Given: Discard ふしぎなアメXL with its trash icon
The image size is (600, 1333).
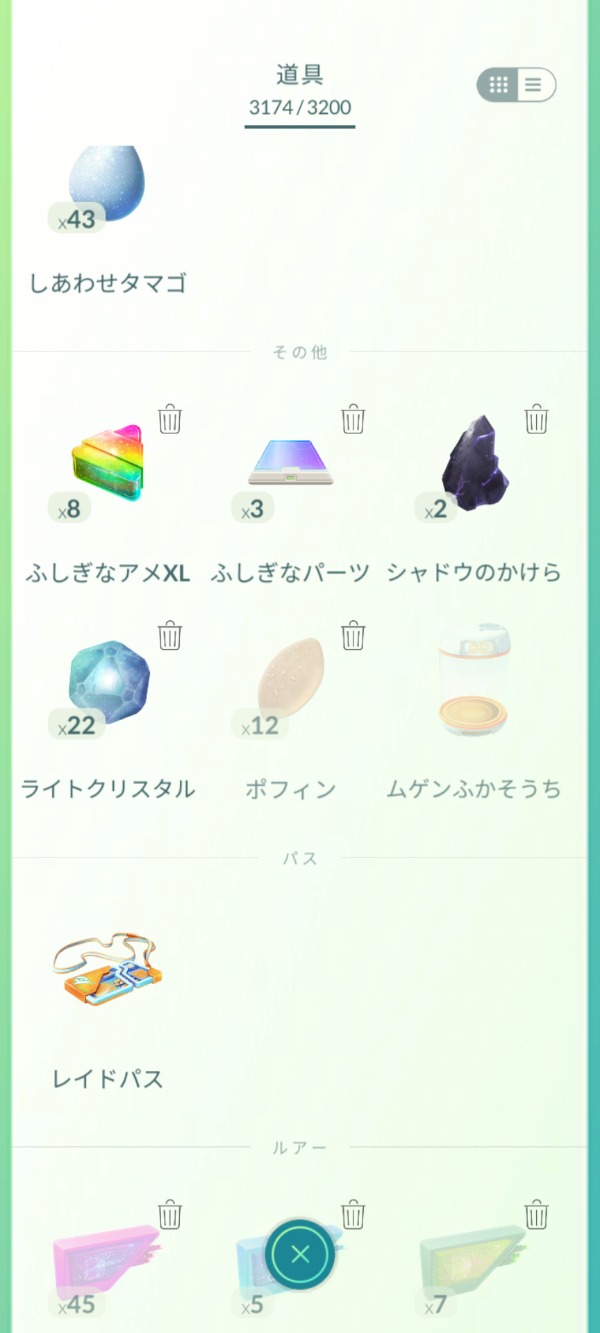Looking at the screenshot, I should pyautogui.click(x=170, y=419).
